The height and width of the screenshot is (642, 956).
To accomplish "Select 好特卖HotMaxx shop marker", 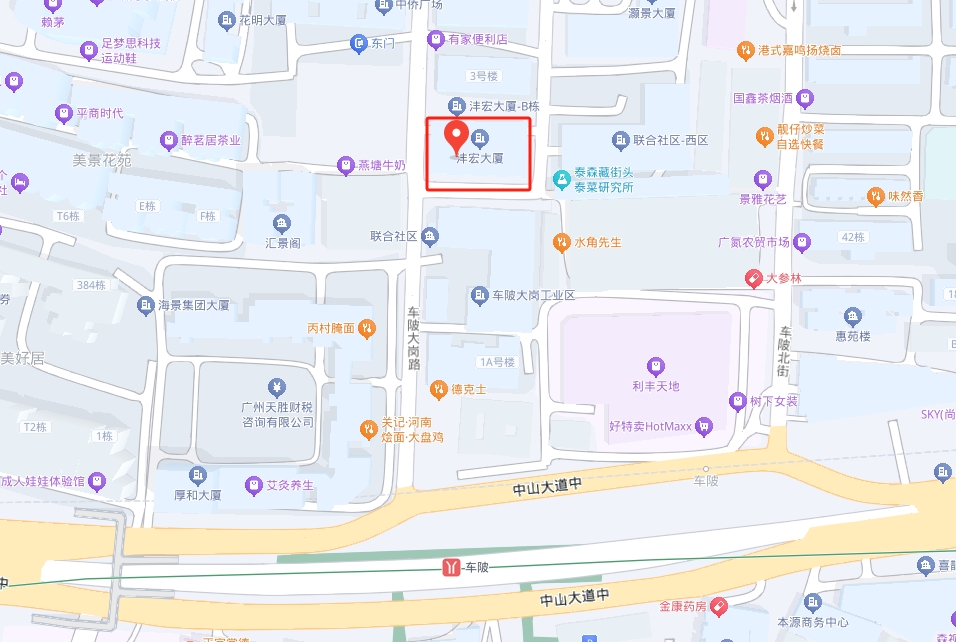I will [704, 426].
